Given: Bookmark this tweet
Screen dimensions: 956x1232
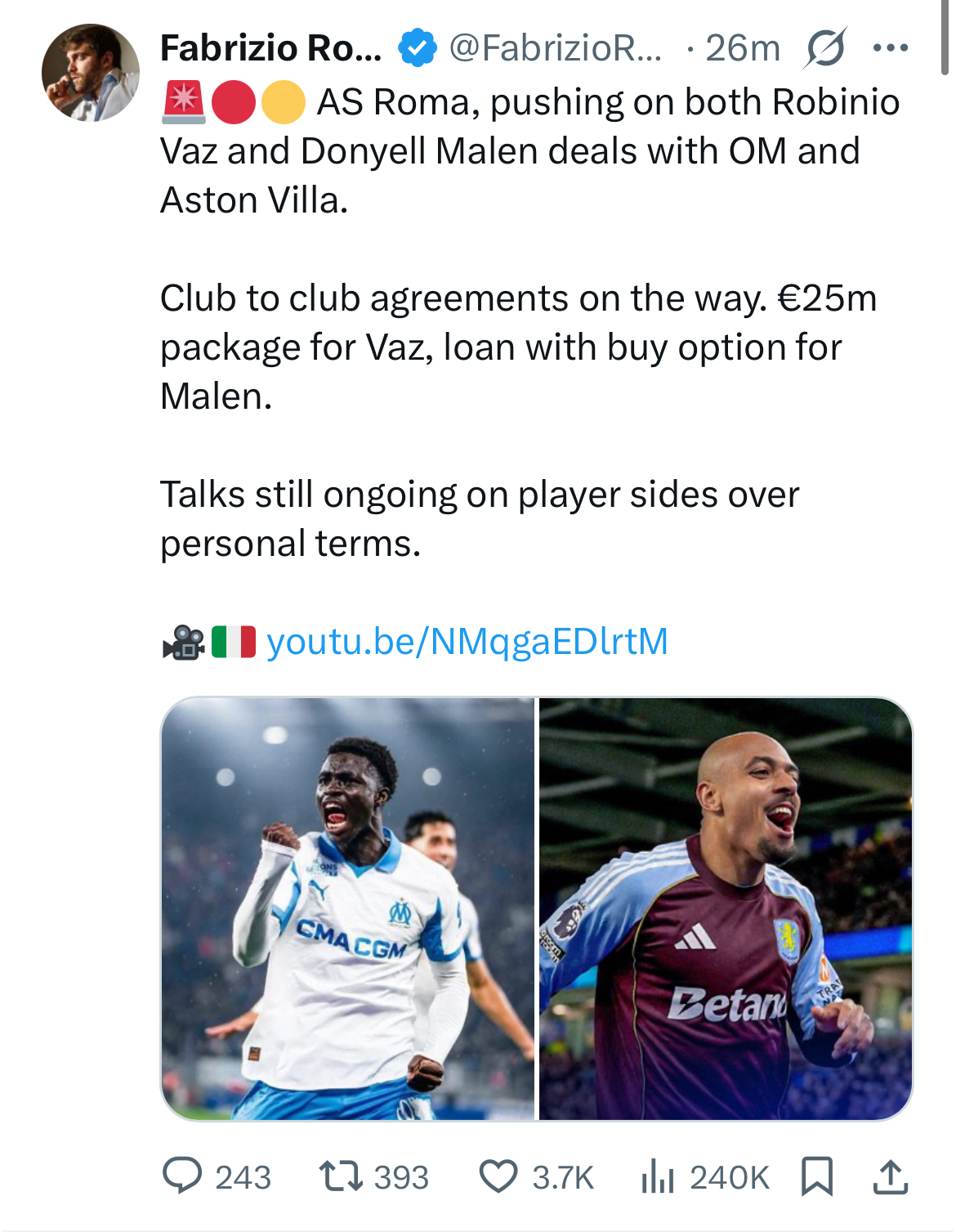Looking at the screenshot, I should click(816, 1176).
